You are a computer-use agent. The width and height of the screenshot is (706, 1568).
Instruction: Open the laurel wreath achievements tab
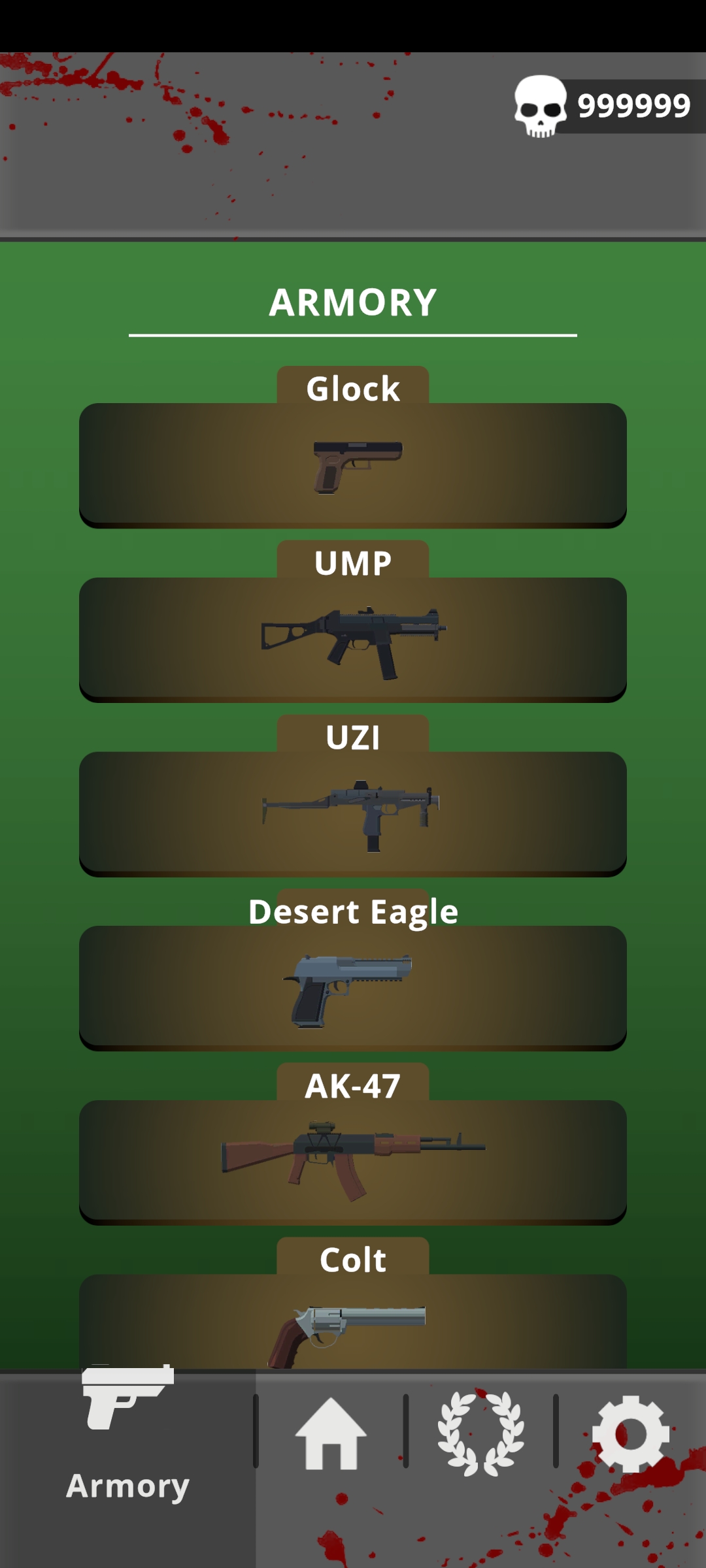[480, 1434]
